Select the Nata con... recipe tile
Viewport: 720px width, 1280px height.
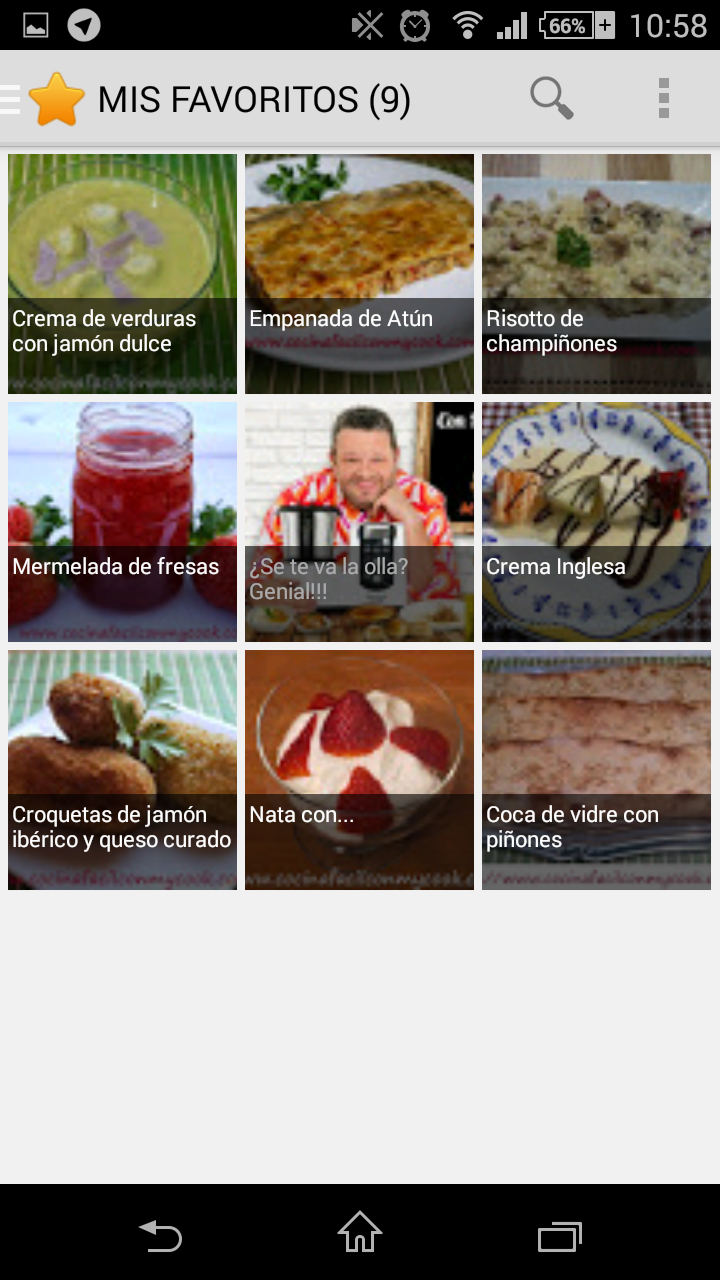(x=359, y=769)
